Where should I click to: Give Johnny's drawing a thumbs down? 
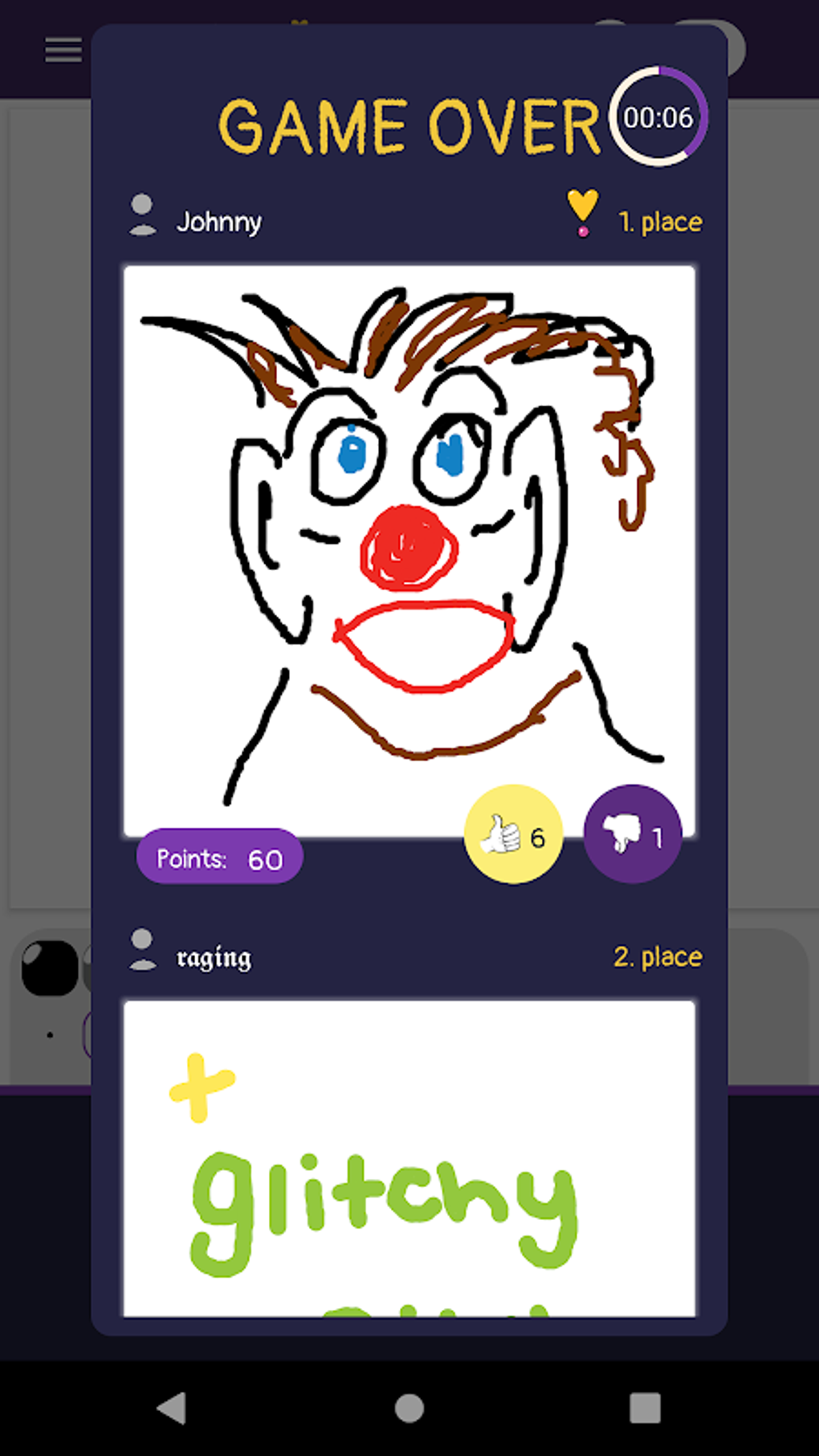(x=632, y=834)
